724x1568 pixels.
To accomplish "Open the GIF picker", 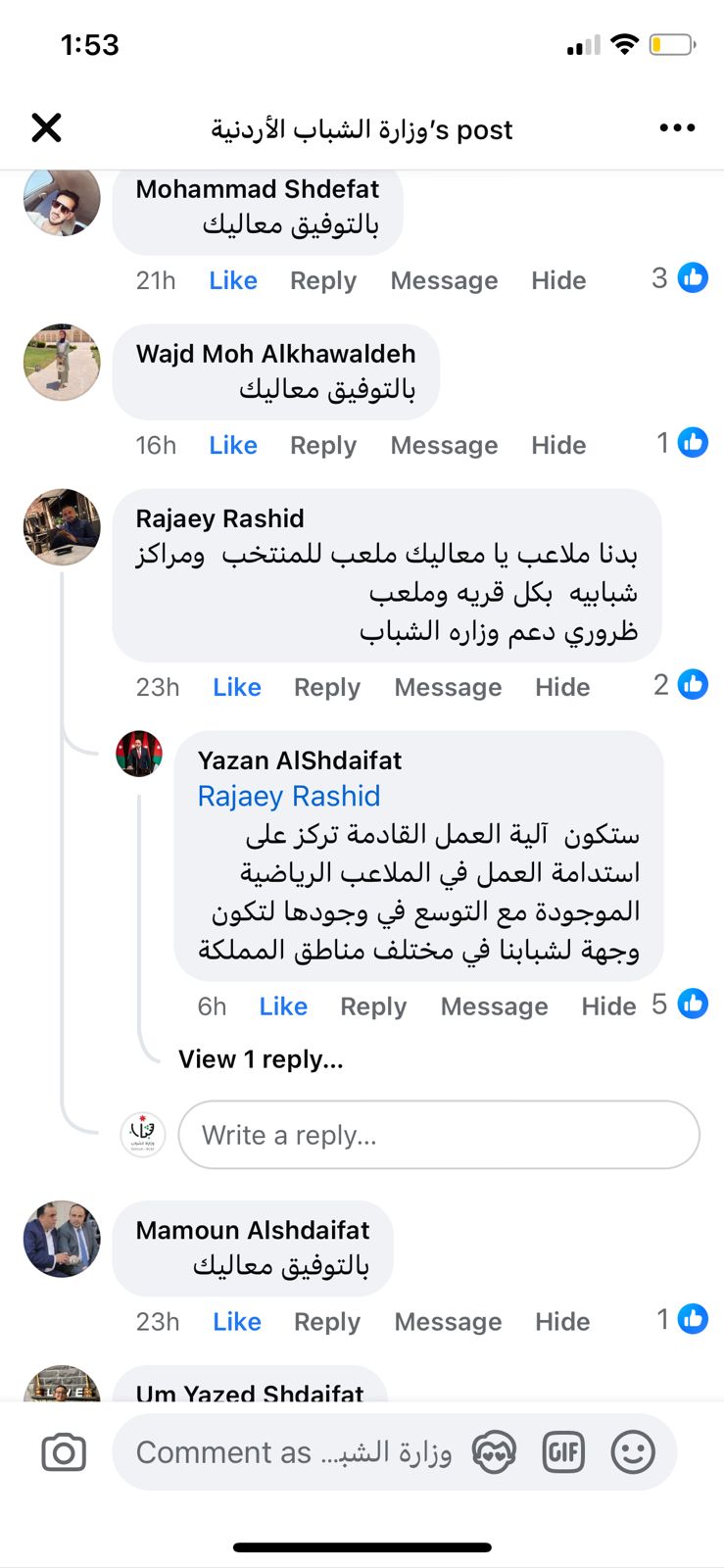I will 563,1452.
